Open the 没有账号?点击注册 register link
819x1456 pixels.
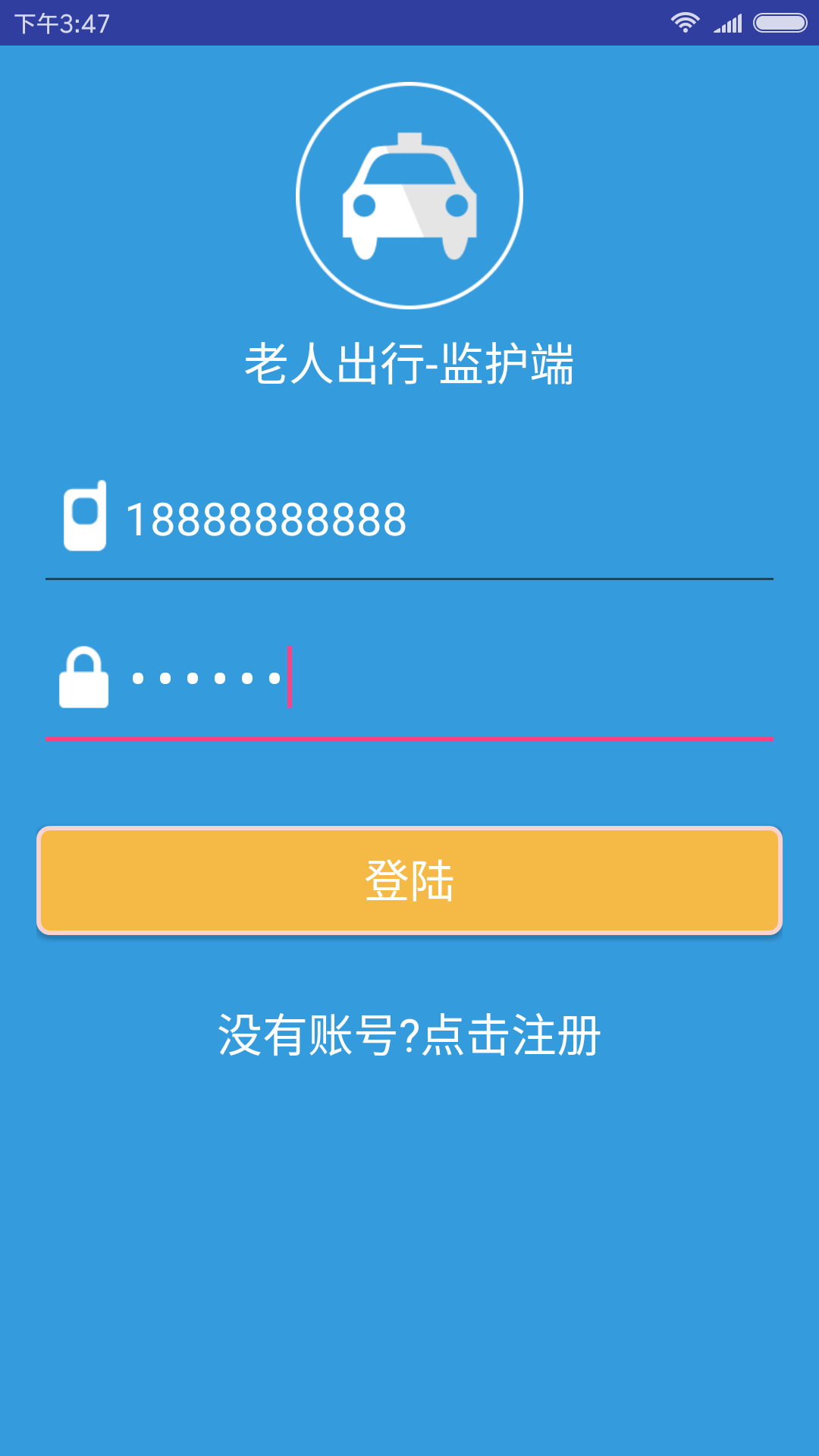[x=409, y=1034]
